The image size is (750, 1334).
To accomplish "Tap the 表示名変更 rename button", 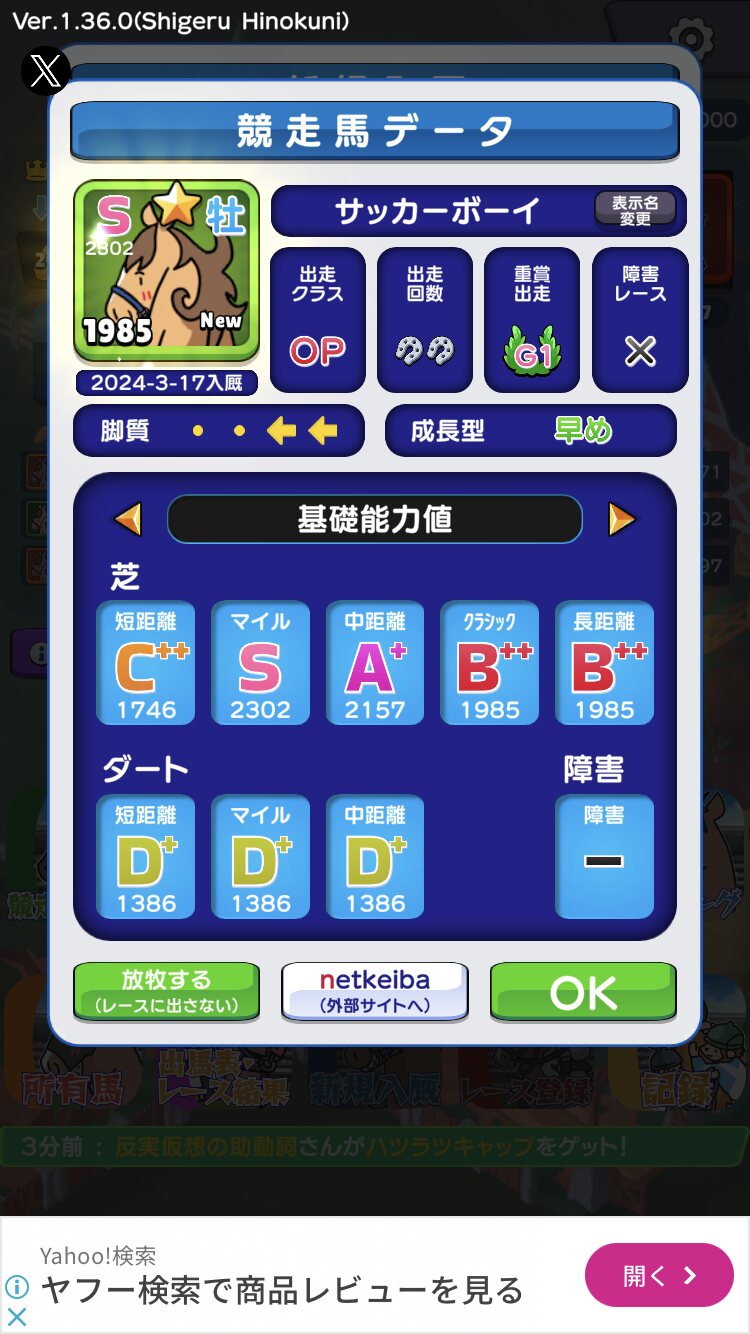I will [x=635, y=210].
